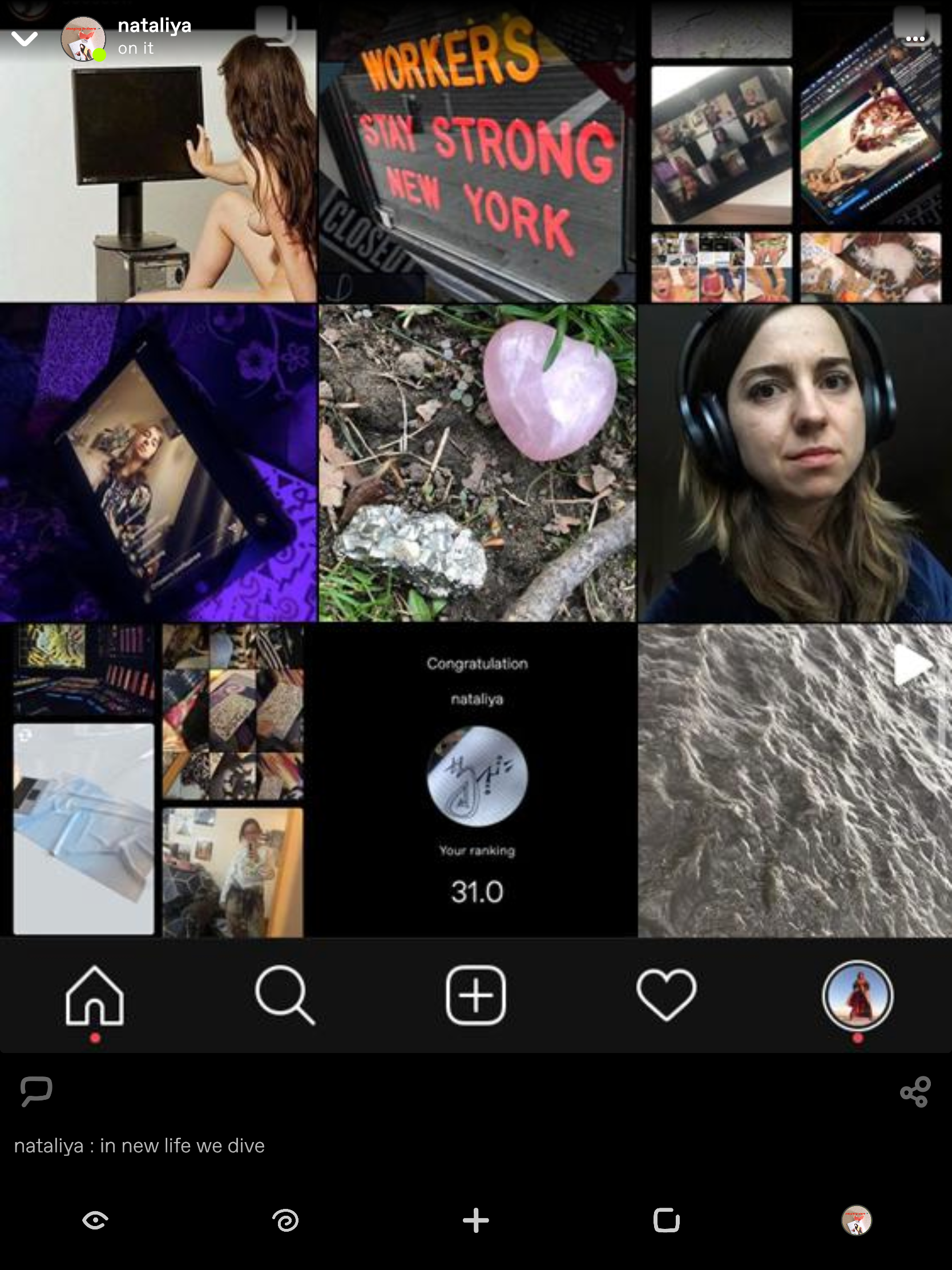Collapse the post with the down chevron

click(25, 38)
